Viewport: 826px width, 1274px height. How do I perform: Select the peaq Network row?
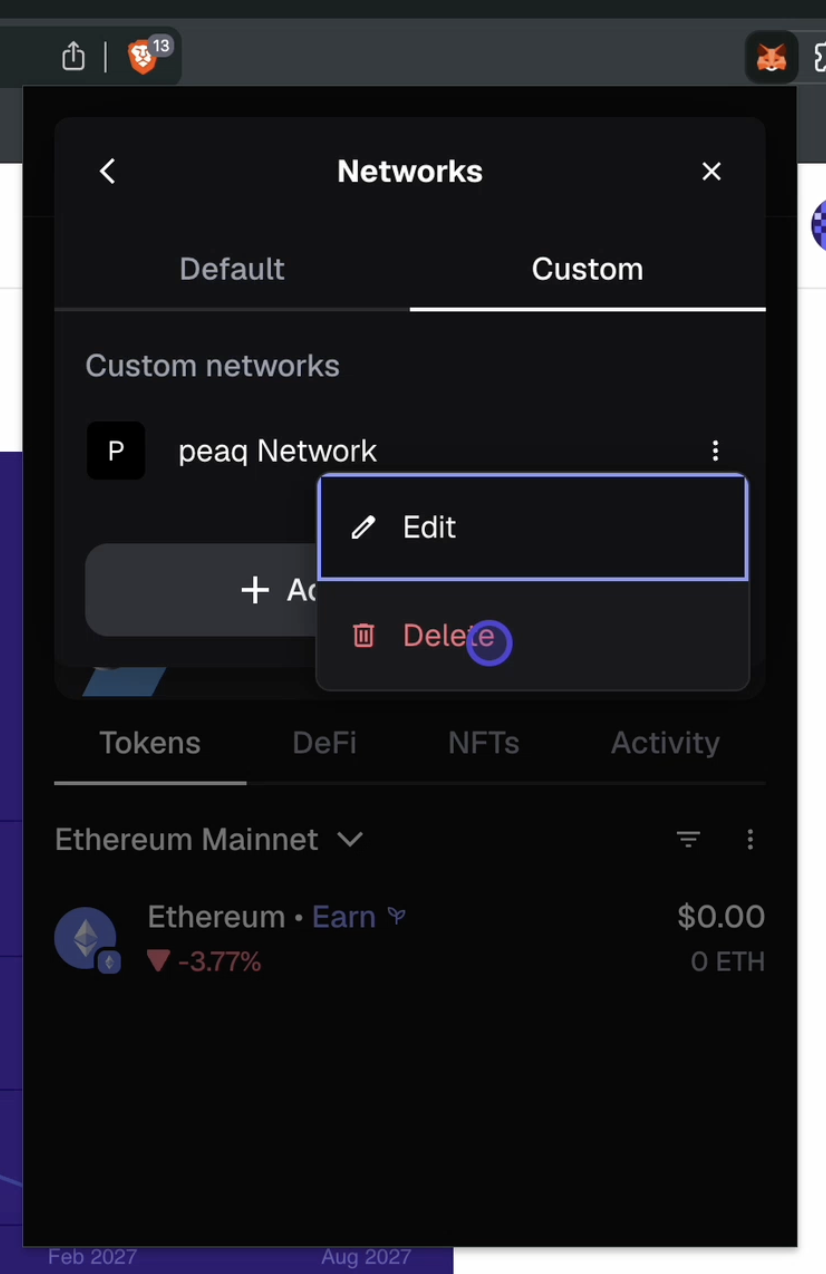[277, 451]
